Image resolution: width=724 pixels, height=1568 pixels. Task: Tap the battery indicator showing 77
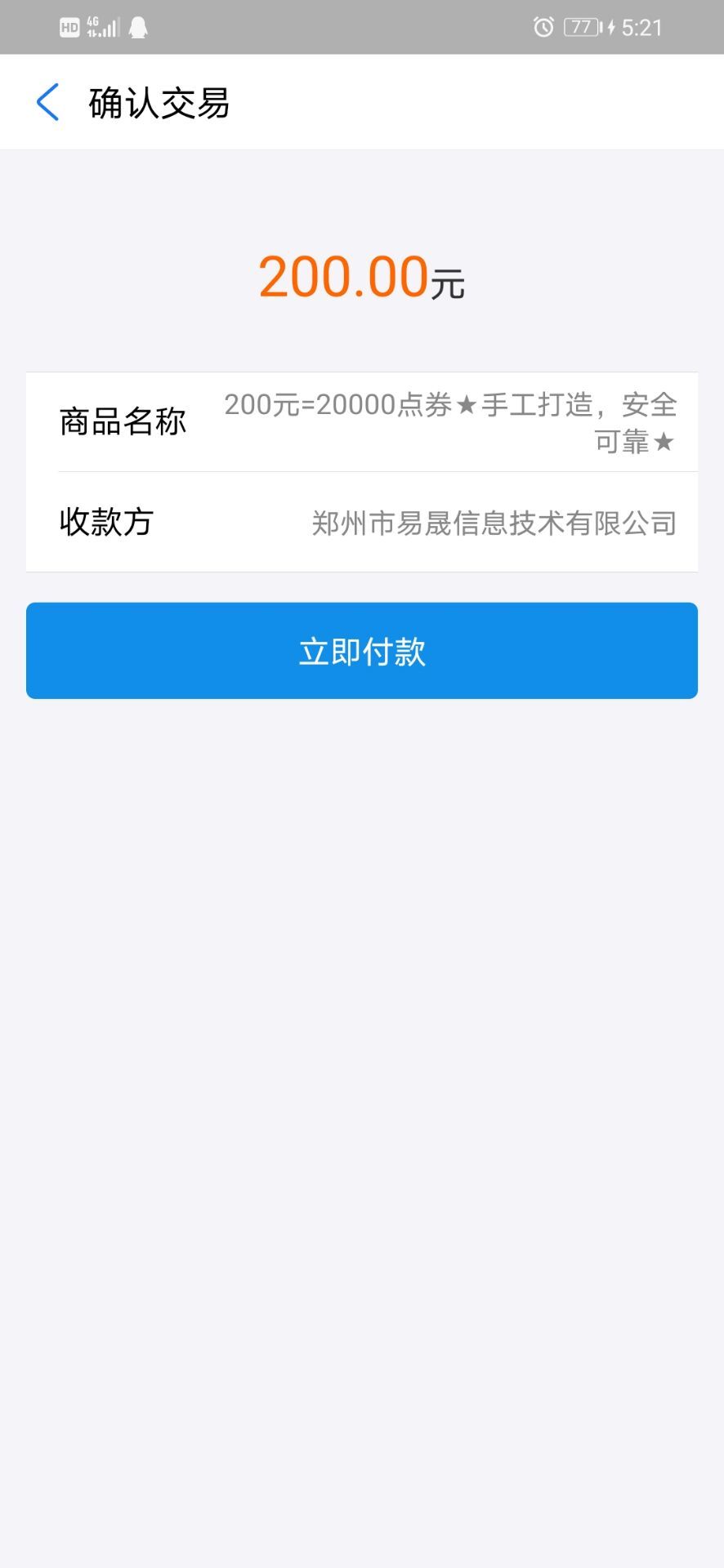582,27
